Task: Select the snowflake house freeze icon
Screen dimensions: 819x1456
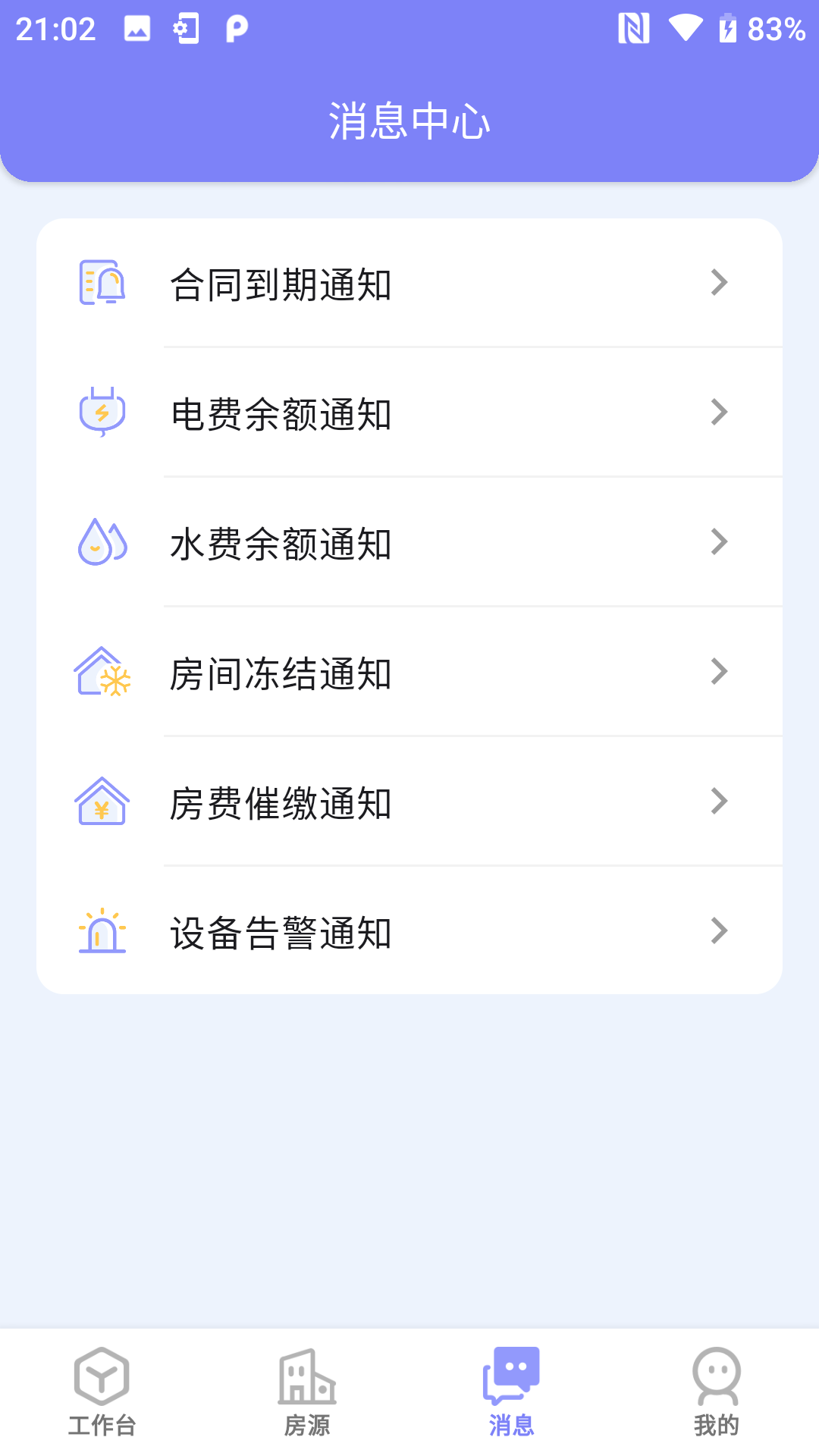Action: (102, 672)
